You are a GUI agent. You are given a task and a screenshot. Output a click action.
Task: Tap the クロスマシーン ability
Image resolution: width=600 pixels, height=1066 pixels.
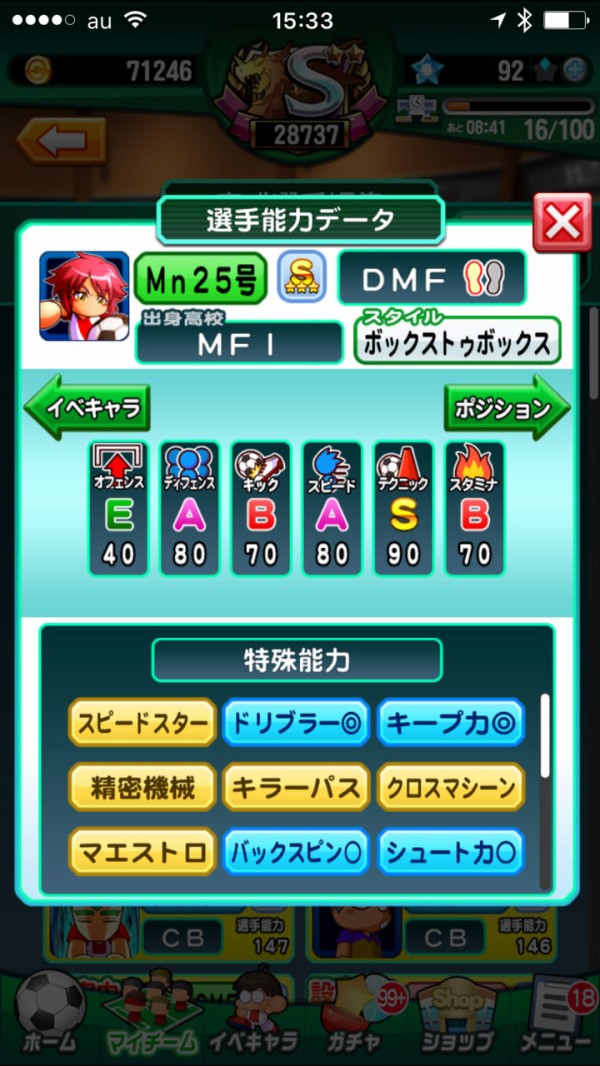(x=451, y=788)
